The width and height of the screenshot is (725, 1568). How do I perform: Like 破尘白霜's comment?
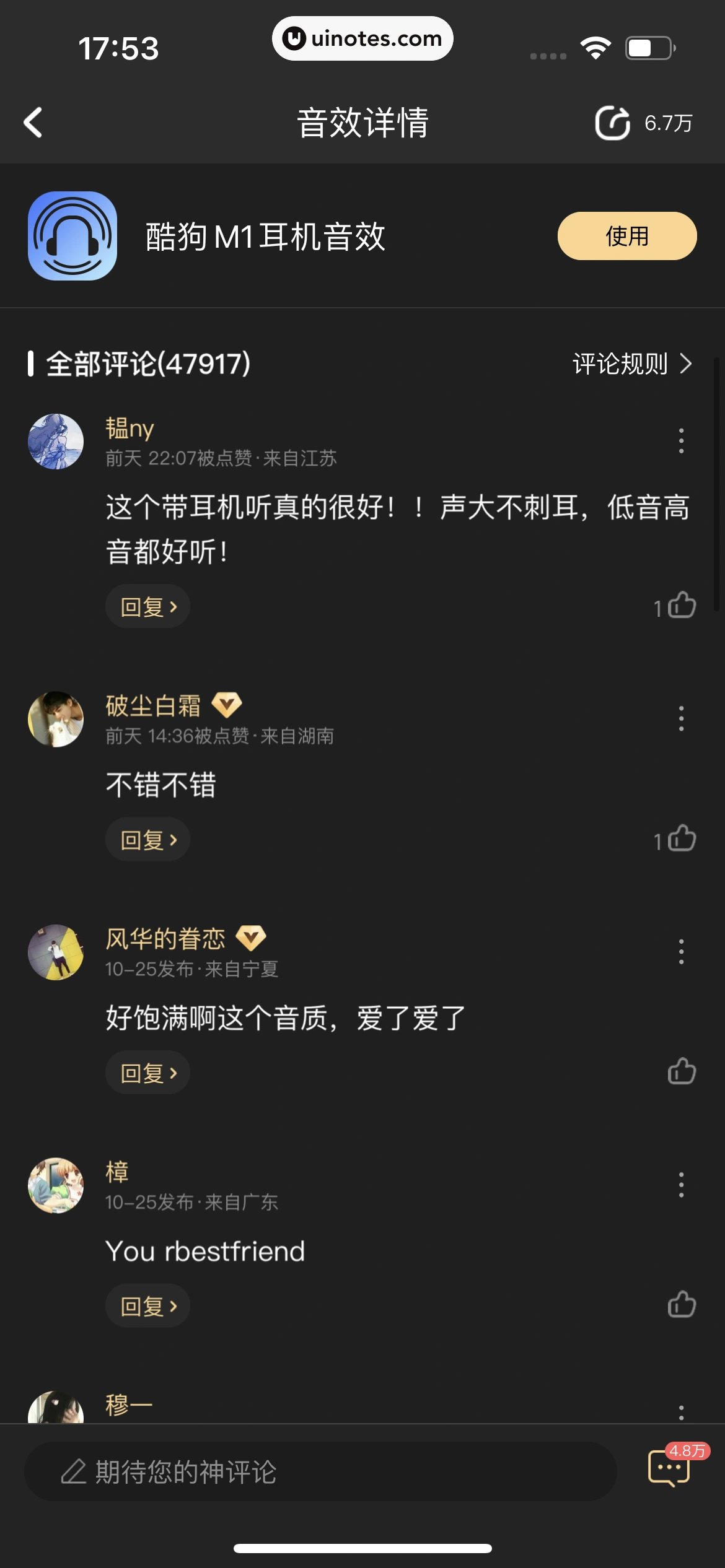click(x=682, y=838)
